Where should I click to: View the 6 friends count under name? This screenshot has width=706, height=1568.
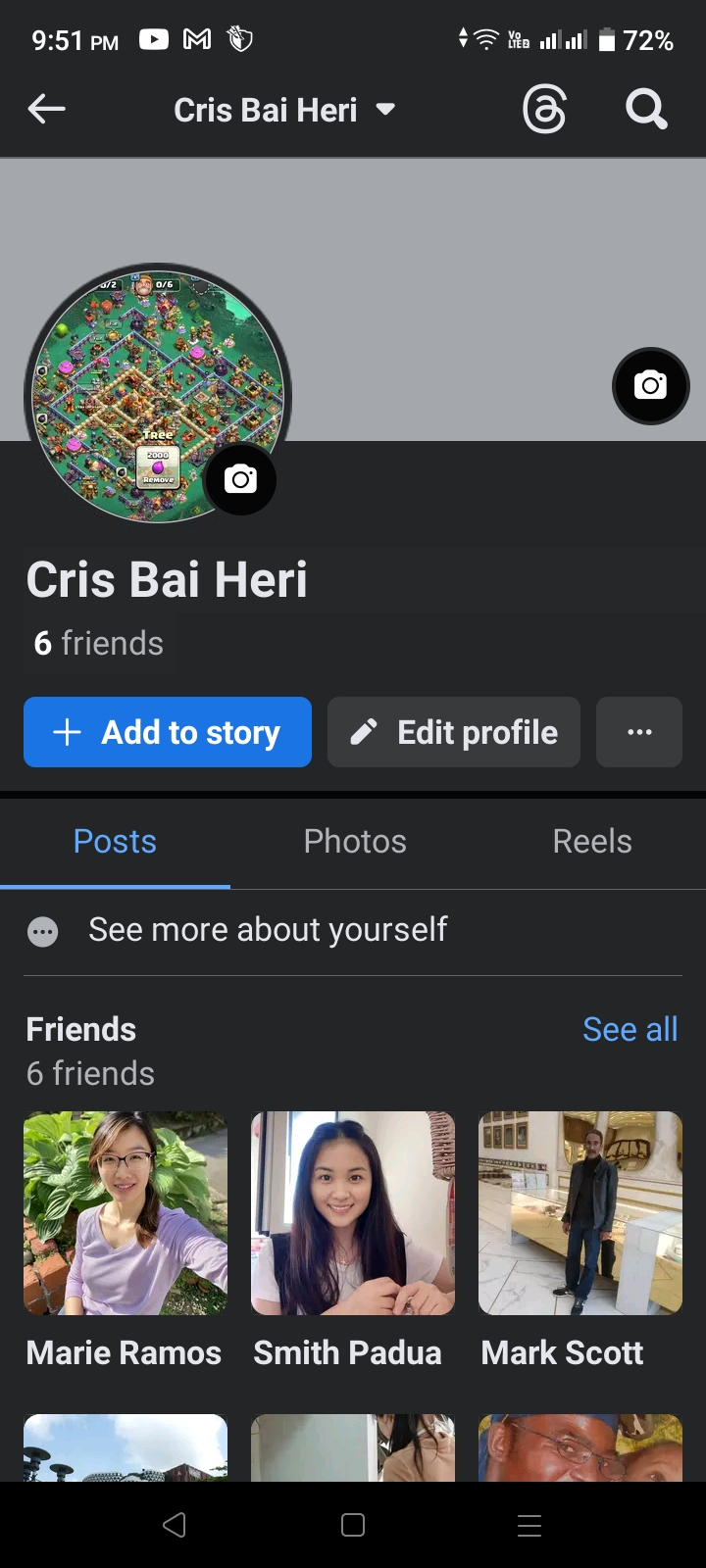98,643
